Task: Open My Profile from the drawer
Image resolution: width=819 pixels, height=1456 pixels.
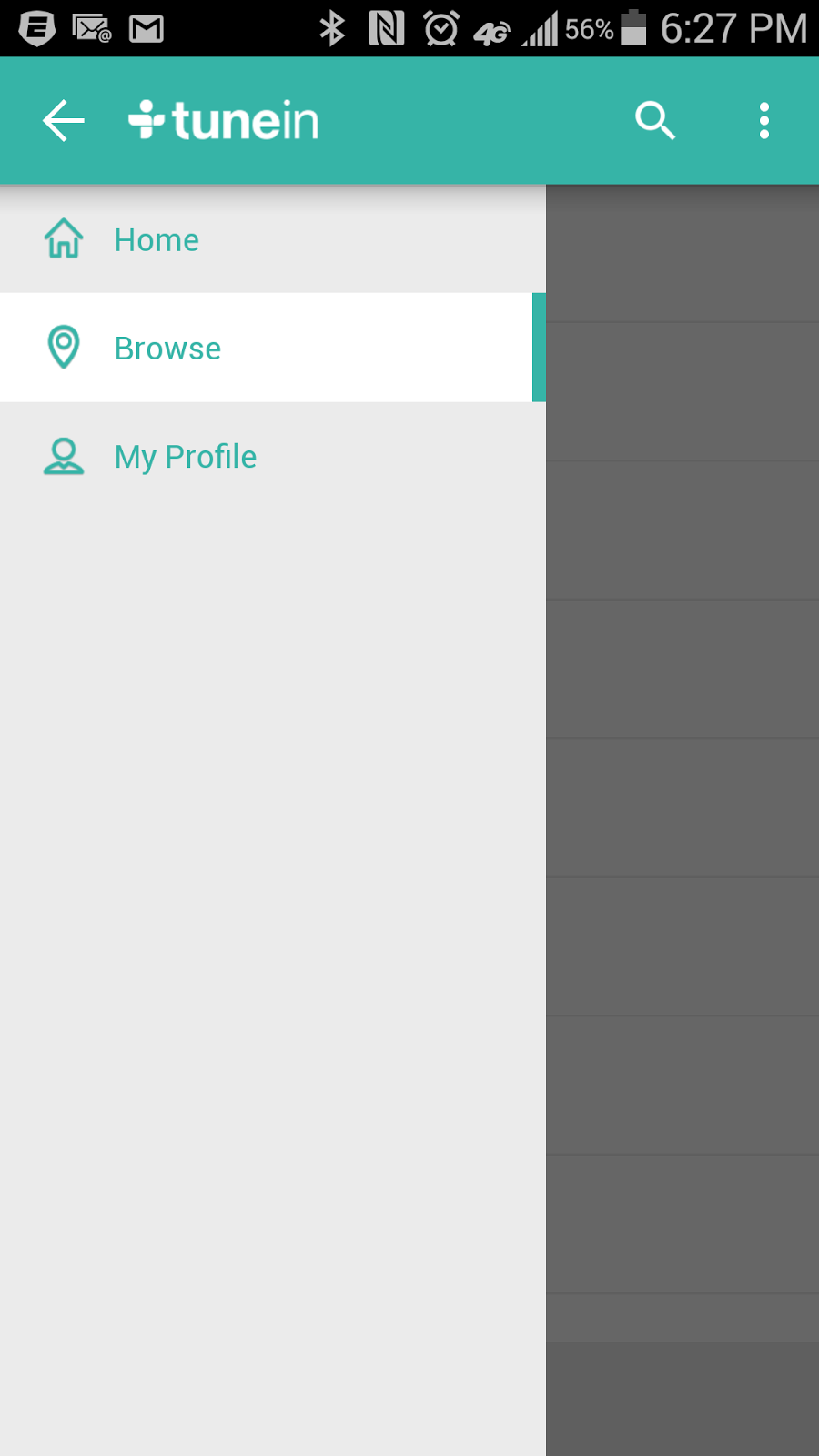Action: click(x=185, y=457)
